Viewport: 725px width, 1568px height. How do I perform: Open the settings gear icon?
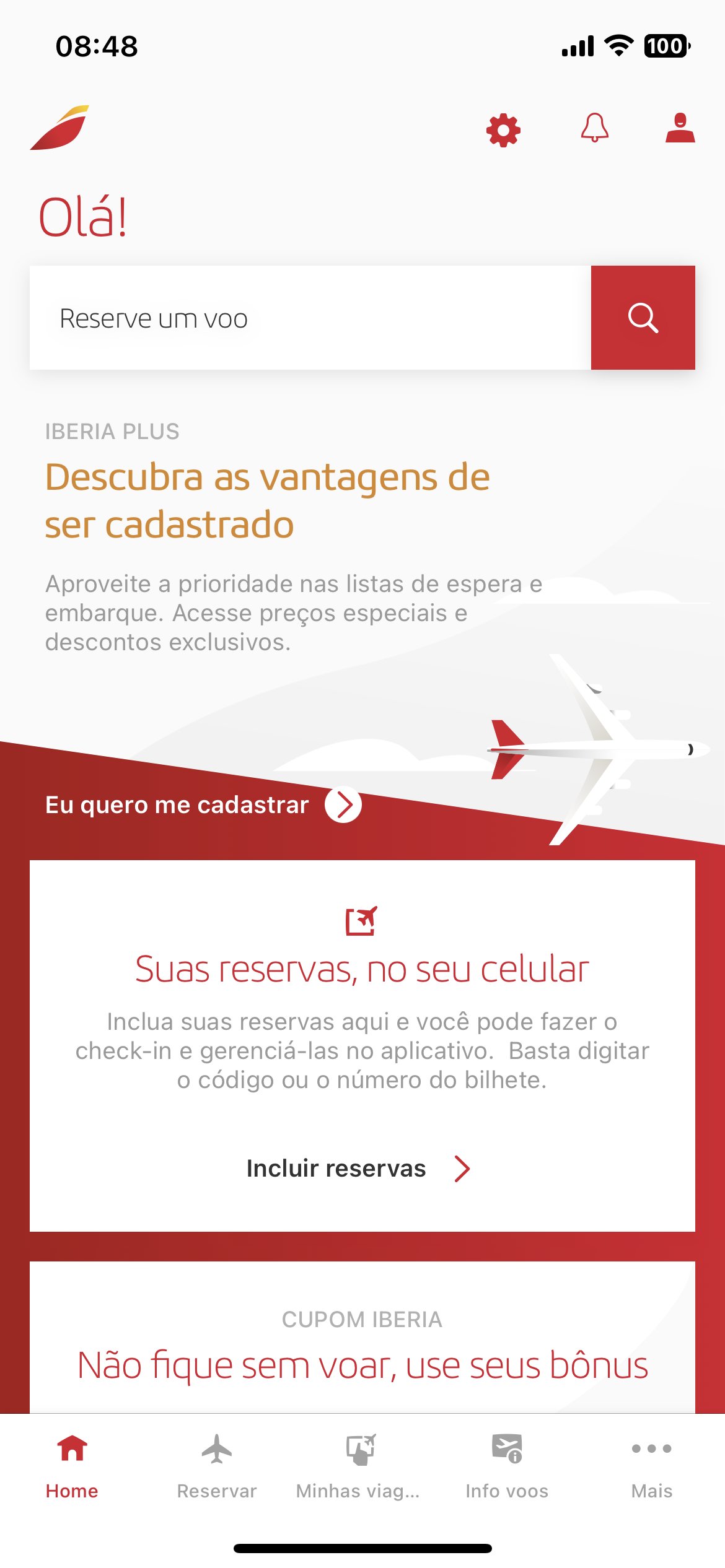(x=503, y=130)
